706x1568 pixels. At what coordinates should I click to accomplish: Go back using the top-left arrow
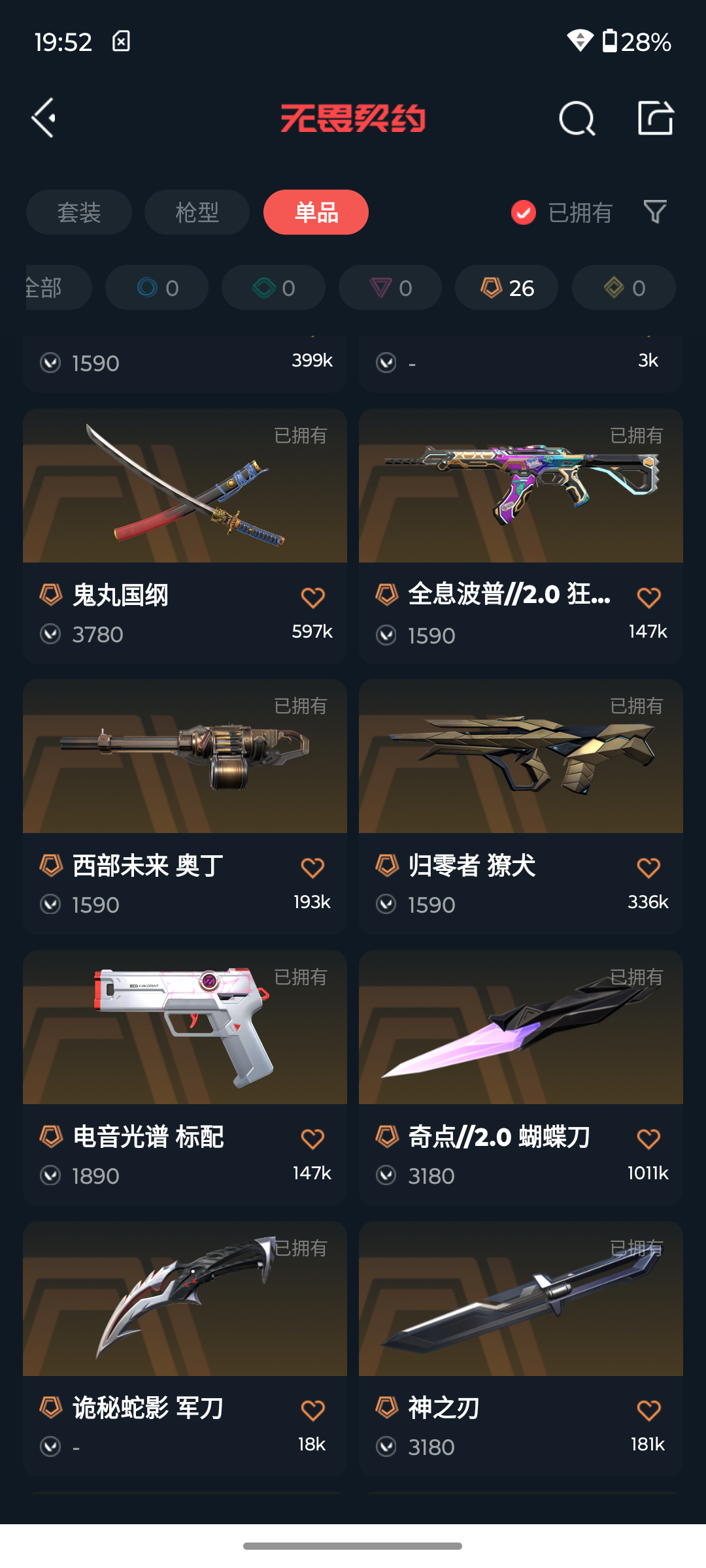click(x=44, y=118)
